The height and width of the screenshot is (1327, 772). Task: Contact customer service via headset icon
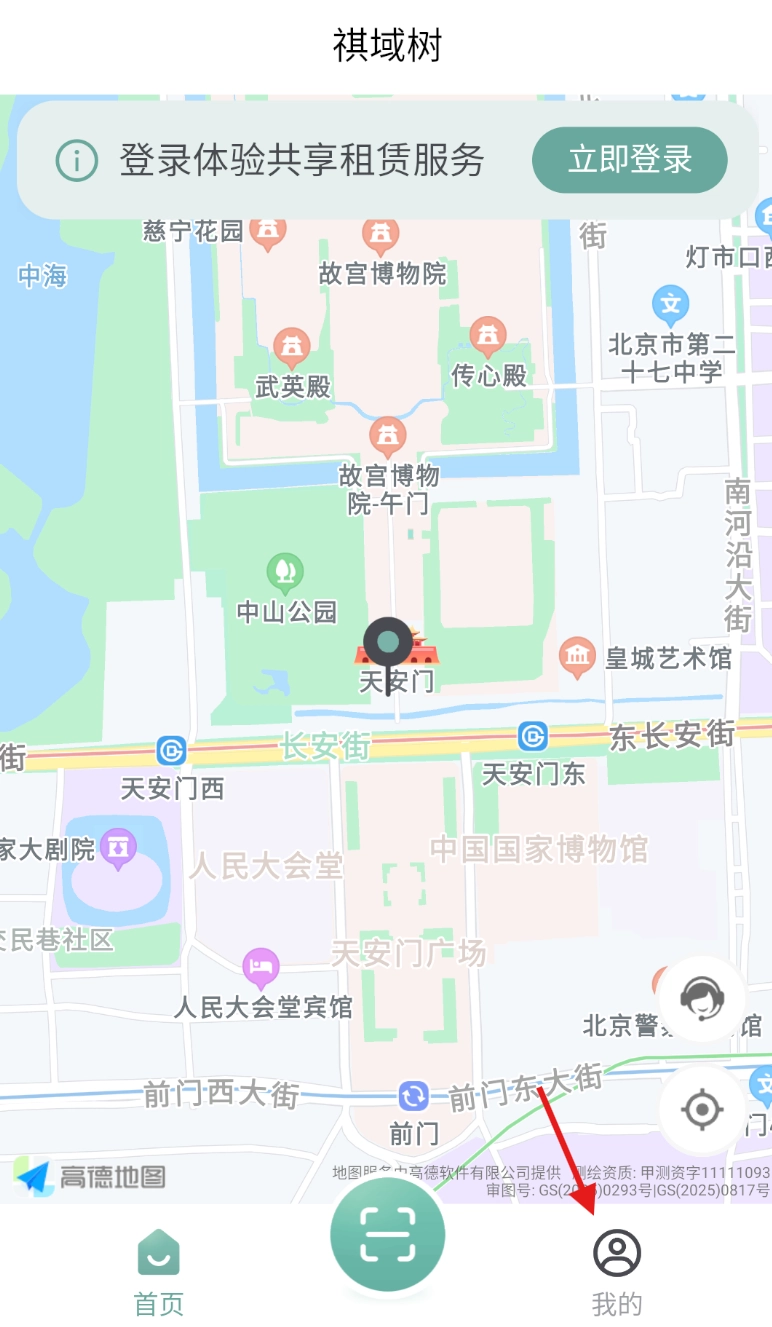[702, 997]
